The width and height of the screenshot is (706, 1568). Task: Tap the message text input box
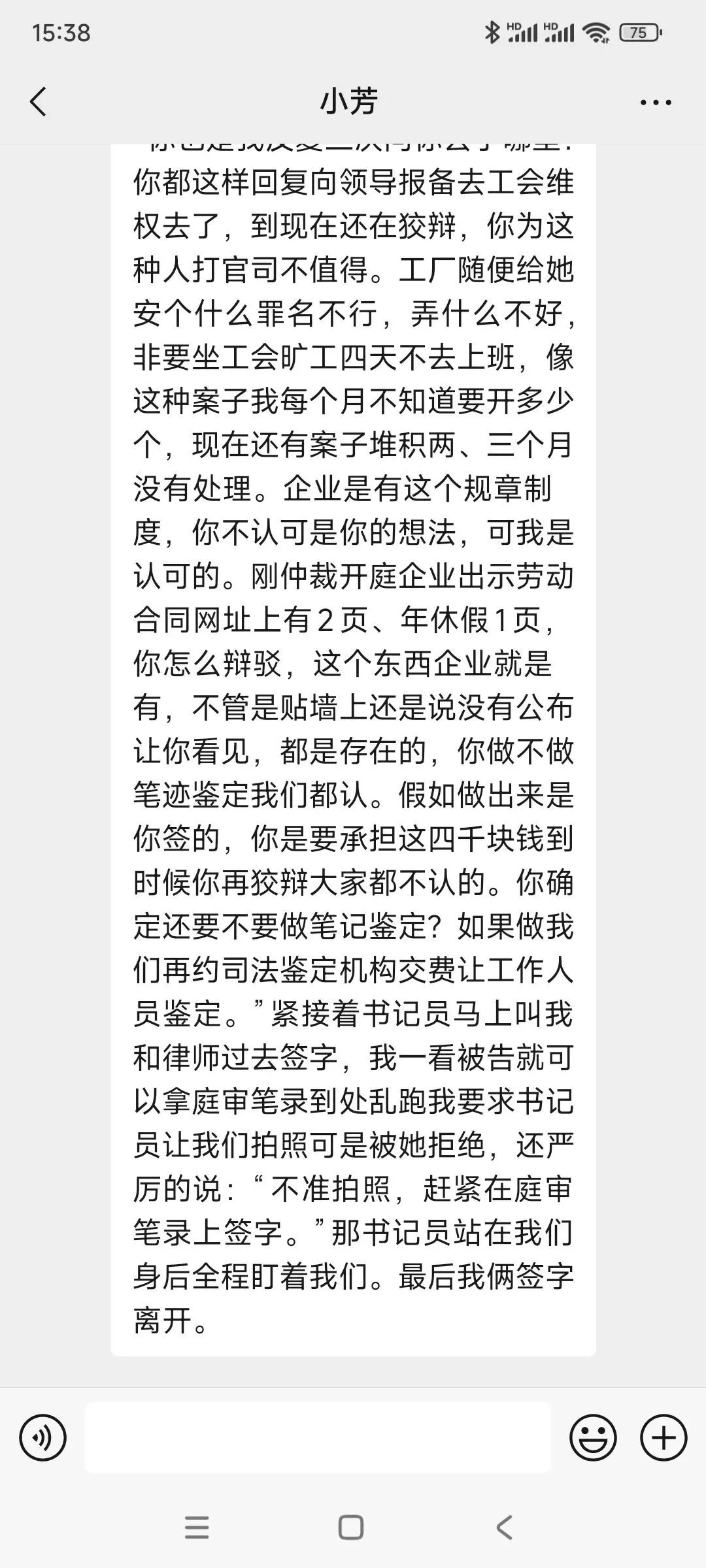(318, 1437)
